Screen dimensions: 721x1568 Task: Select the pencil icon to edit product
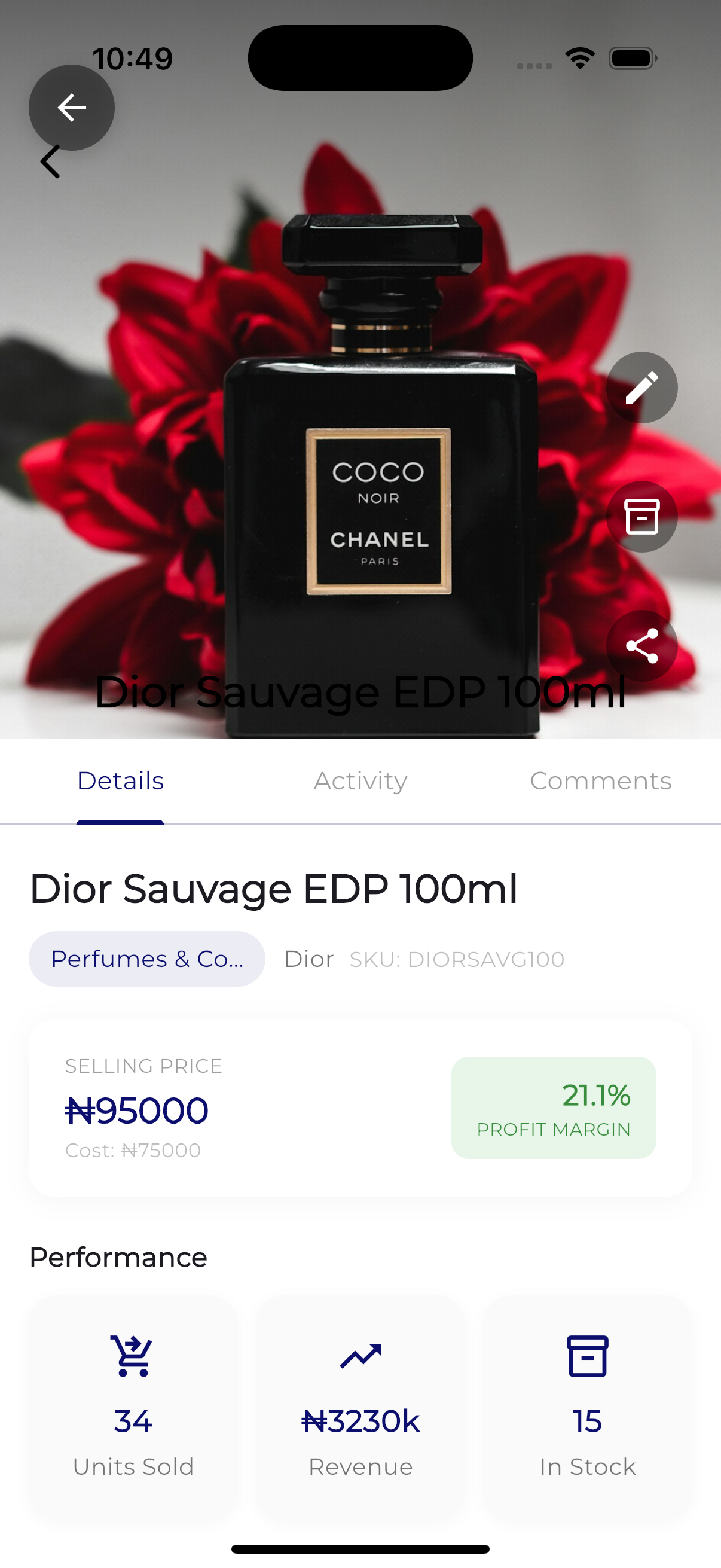pos(642,388)
